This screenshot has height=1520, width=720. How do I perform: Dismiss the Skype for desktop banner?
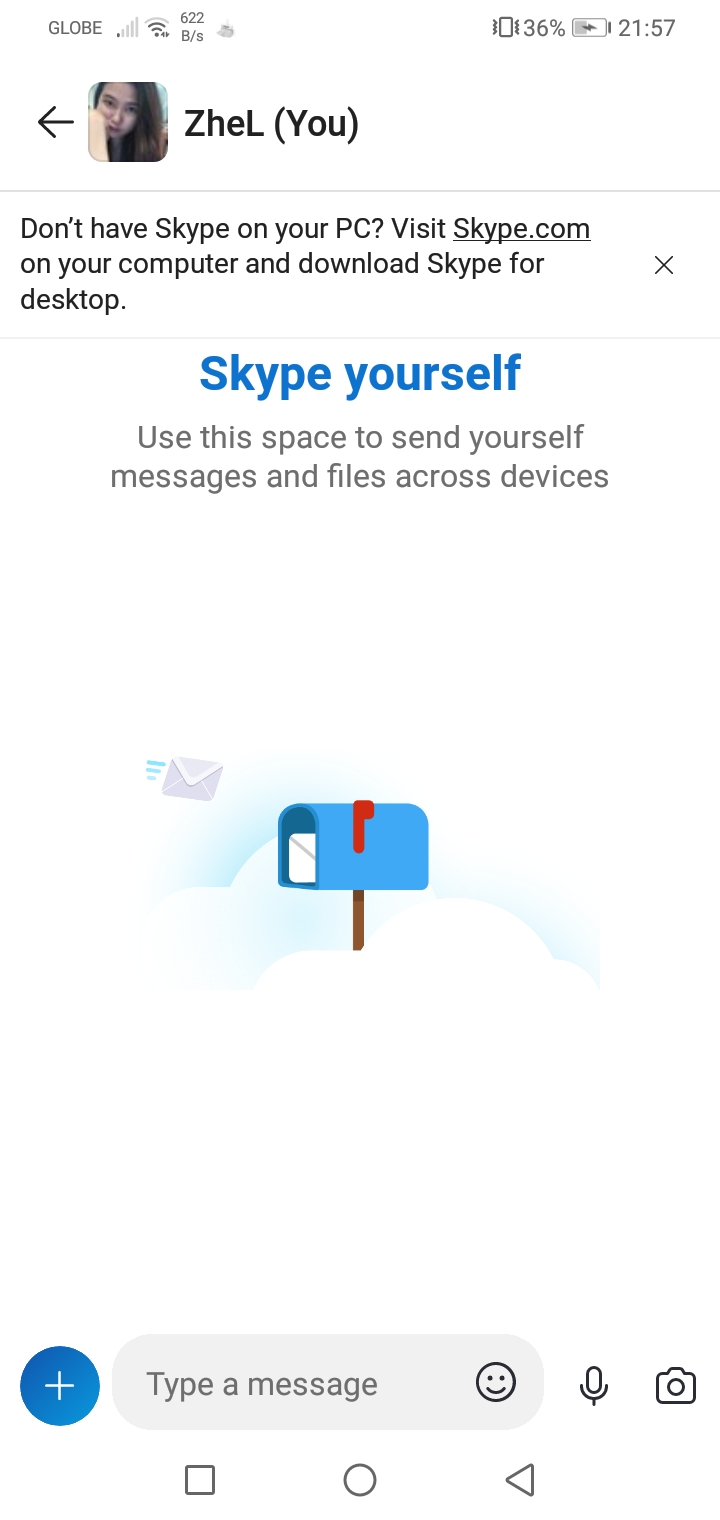click(663, 265)
